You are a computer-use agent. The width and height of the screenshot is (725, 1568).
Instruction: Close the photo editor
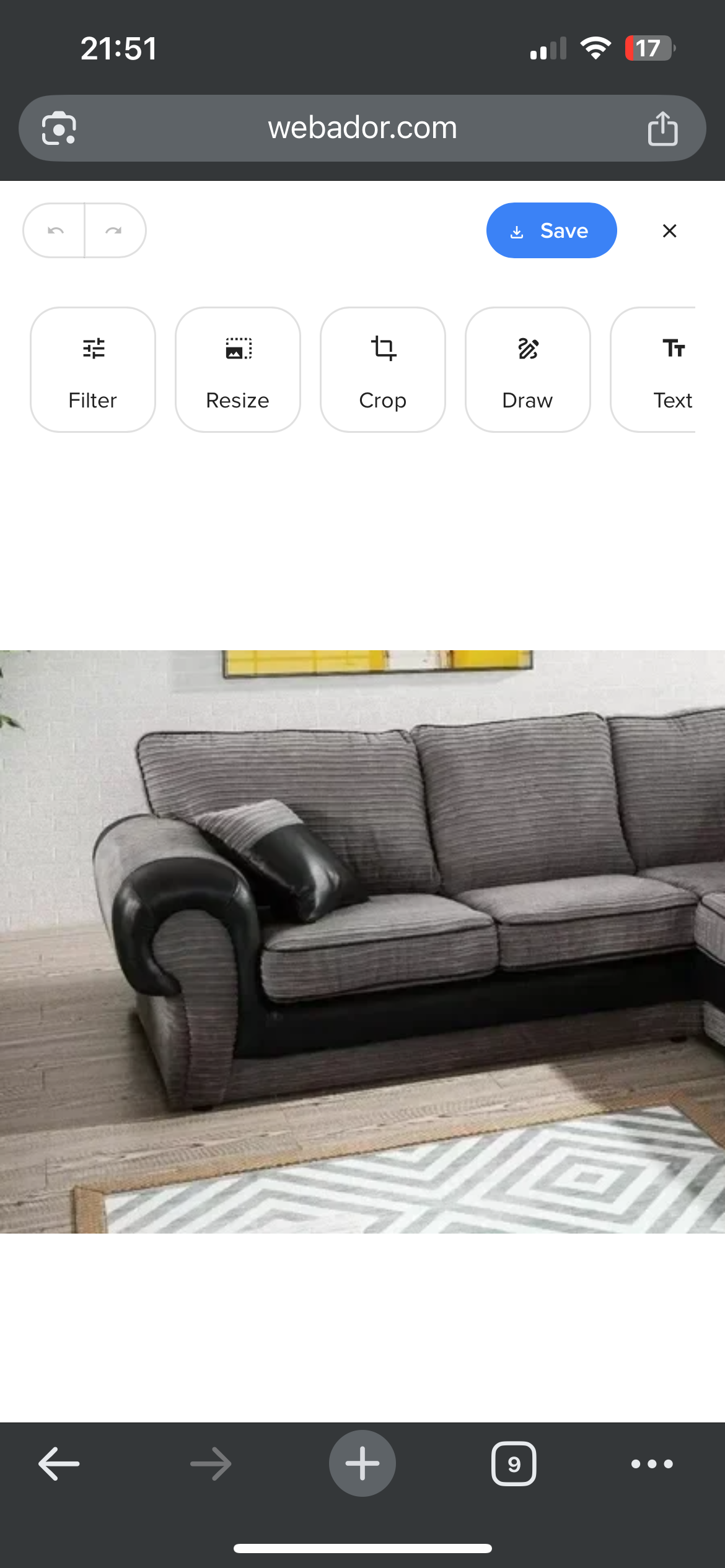(x=669, y=230)
